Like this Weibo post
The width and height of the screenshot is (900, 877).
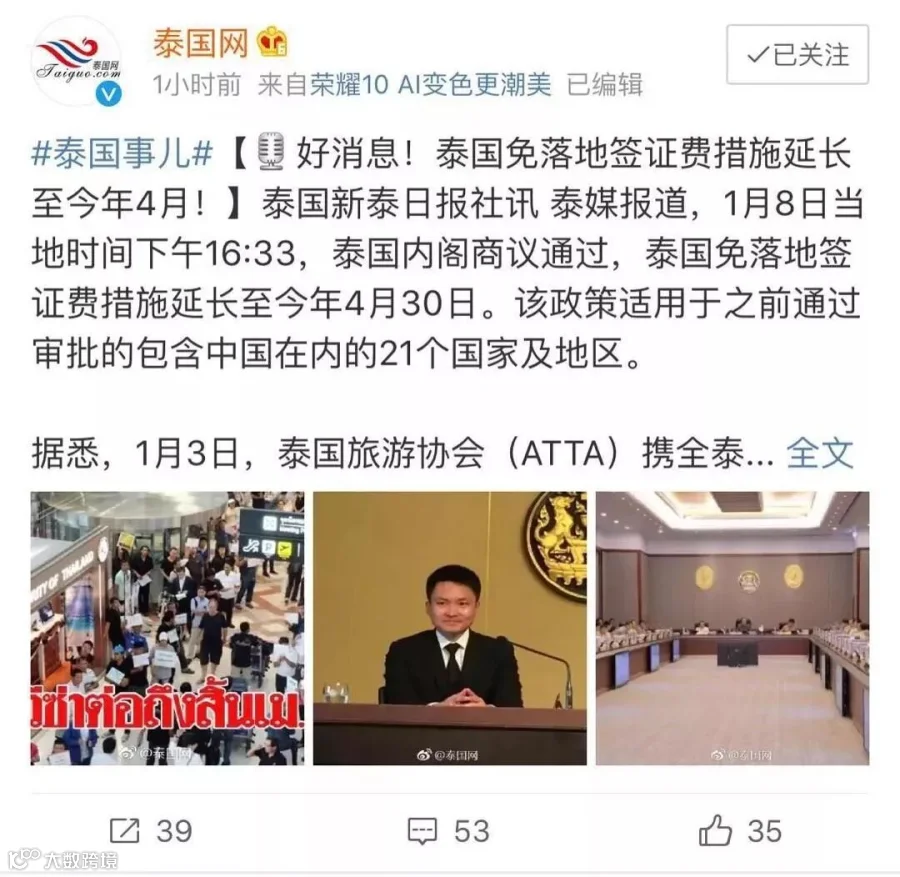[x=740, y=831]
